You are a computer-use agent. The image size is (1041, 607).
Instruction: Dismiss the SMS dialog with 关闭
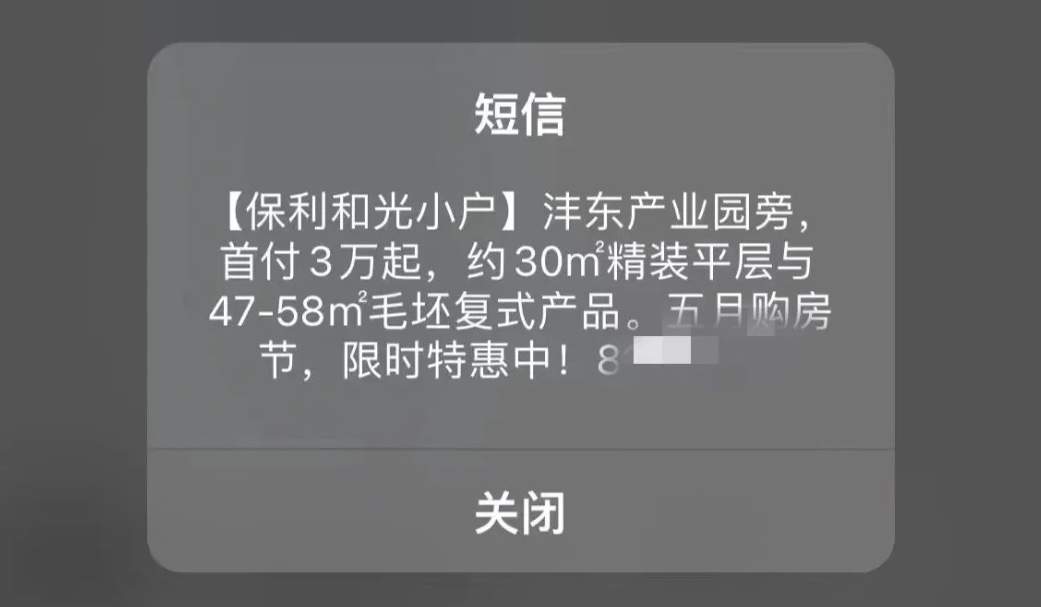(520, 513)
